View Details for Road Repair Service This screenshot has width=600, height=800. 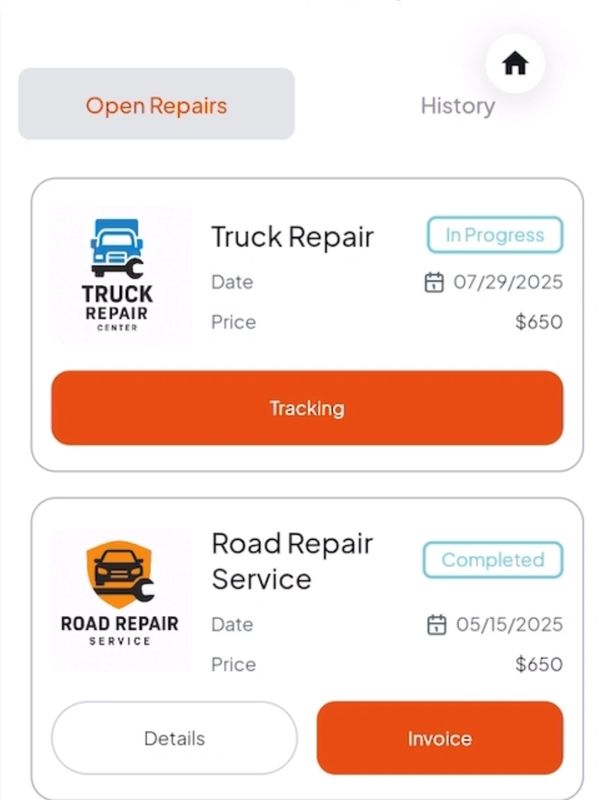pyautogui.click(x=174, y=738)
